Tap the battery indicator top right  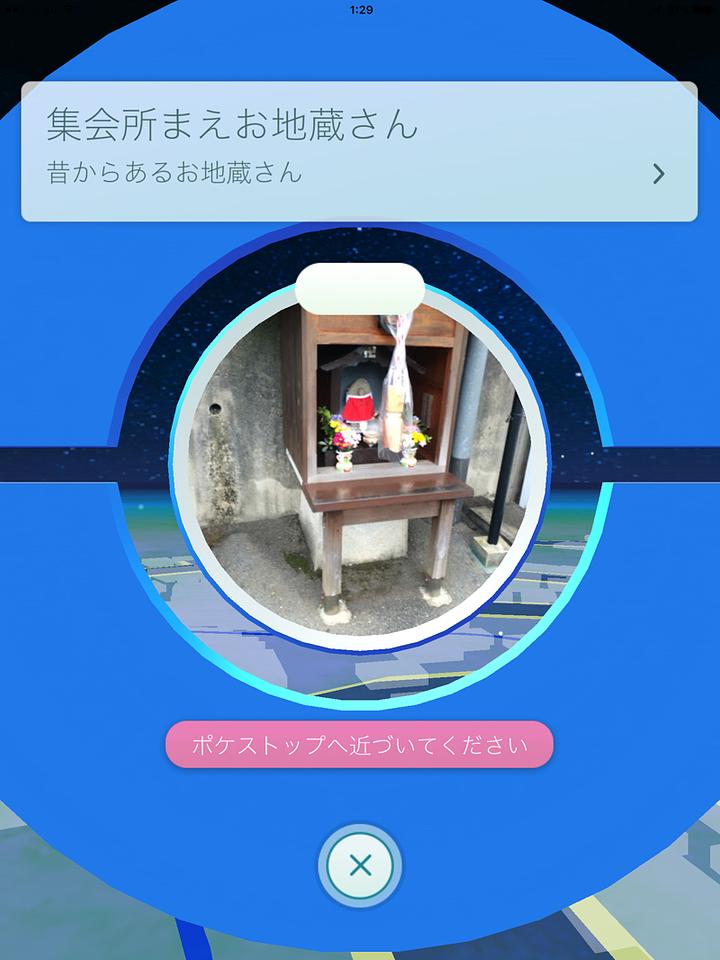tap(700, 8)
